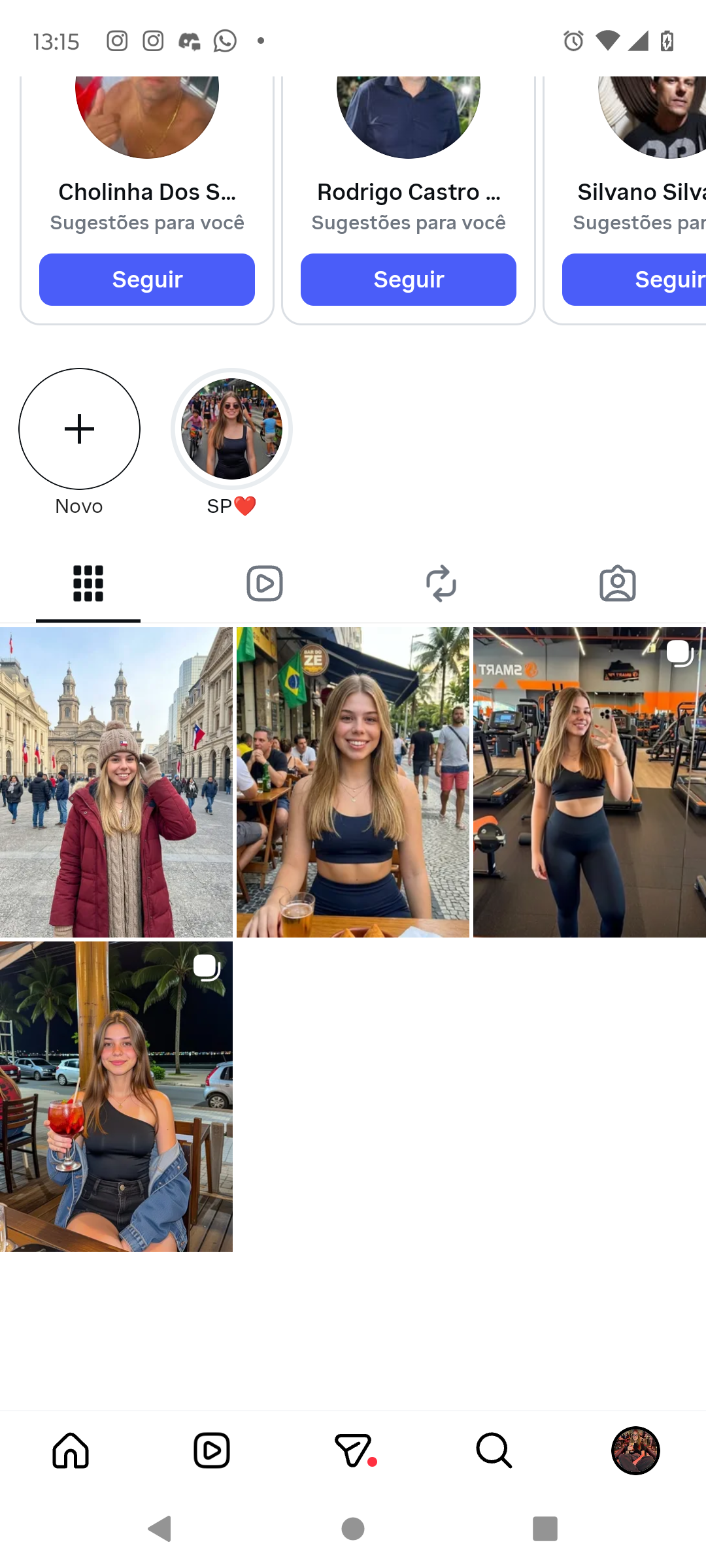Open the night post with red drink
The height and width of the screenshot is (1568, 706).
(116, 1096)
